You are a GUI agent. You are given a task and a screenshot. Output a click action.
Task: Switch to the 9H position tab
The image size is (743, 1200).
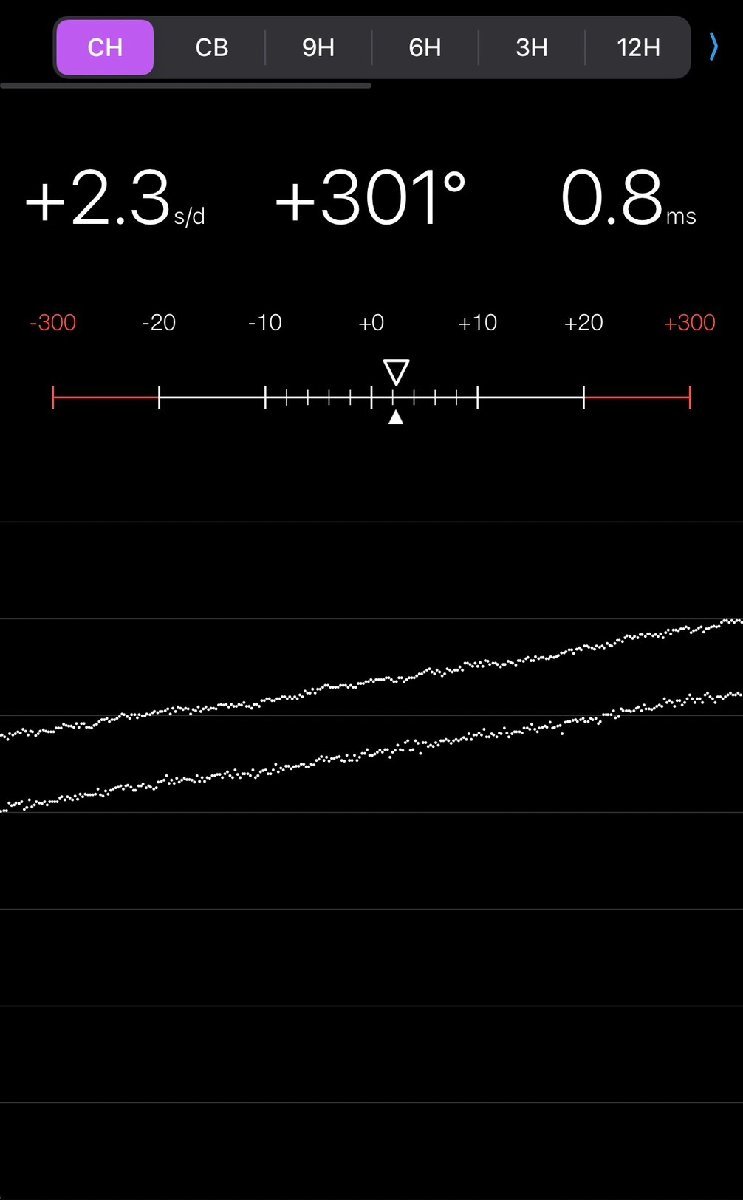pyautogui.click(x=318, y=47)
